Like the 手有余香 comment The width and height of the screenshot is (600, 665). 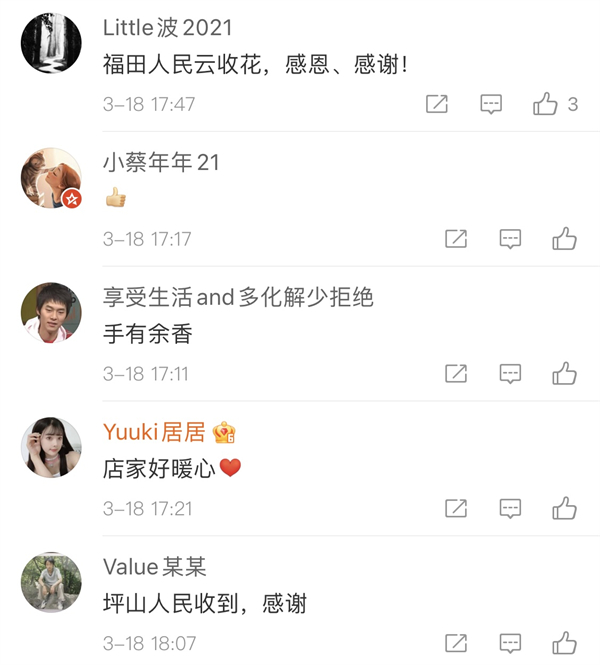pyautogui.click(x=565, y=374)
